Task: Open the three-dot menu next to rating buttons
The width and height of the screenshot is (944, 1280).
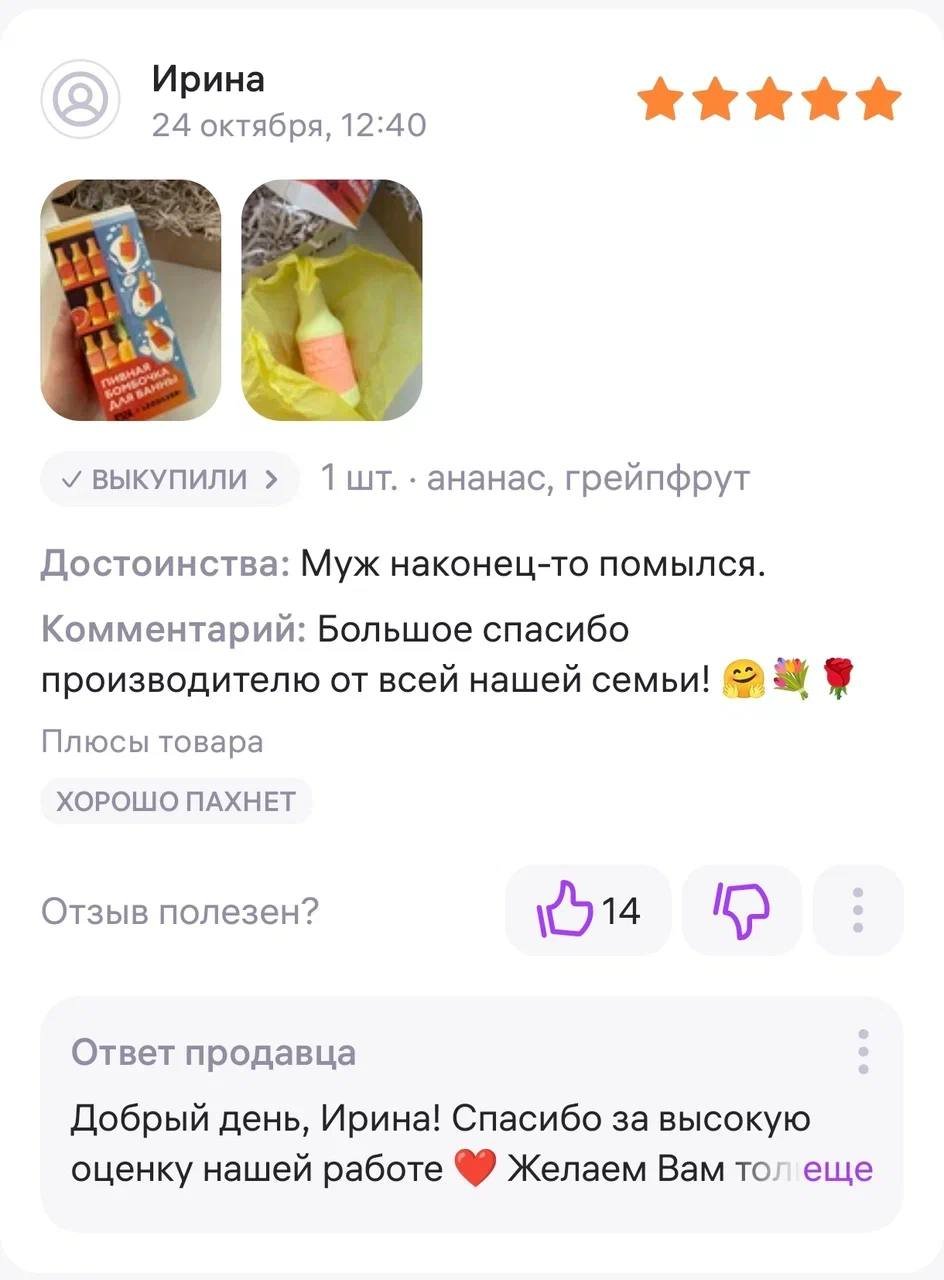Action: [x=858, y=910]
